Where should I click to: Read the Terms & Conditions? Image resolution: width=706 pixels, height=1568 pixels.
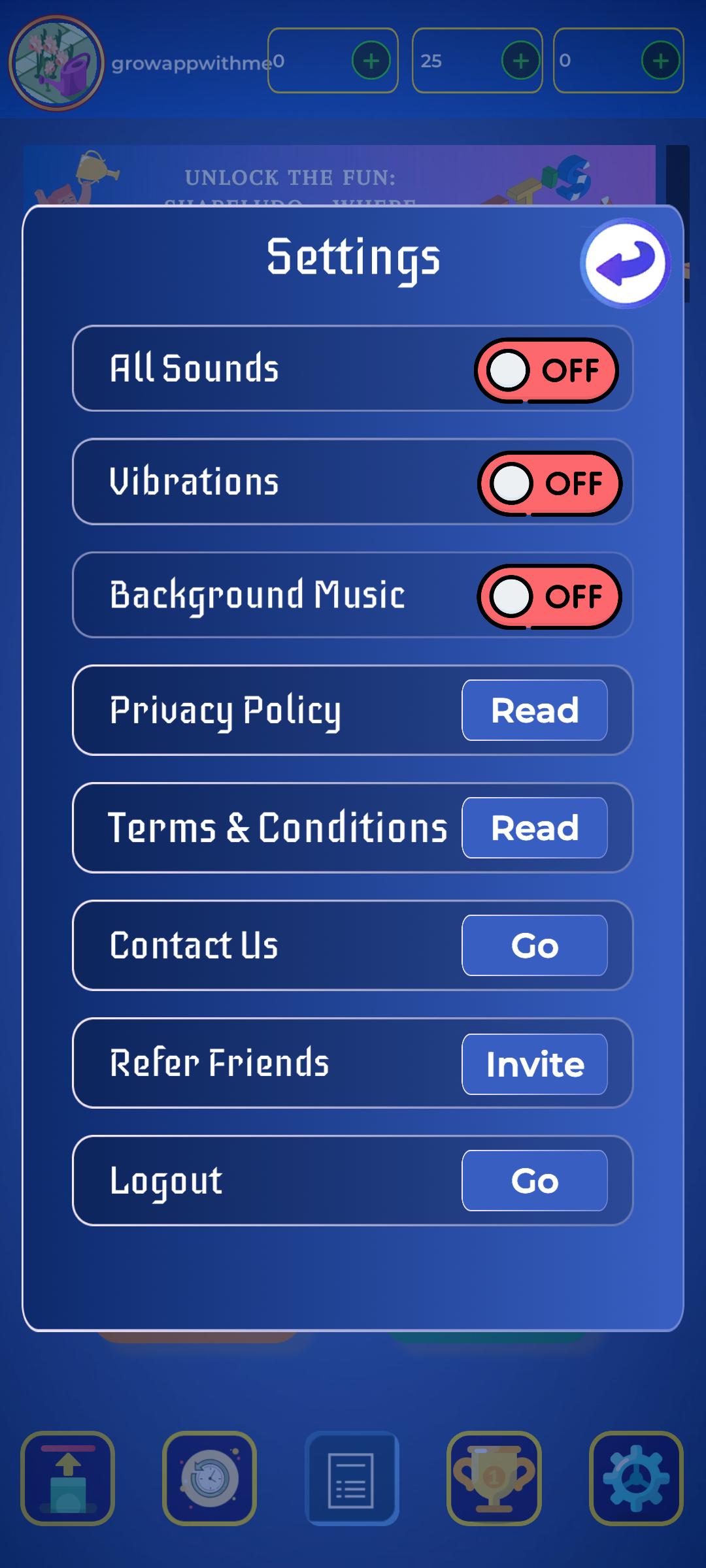point(534,828)
